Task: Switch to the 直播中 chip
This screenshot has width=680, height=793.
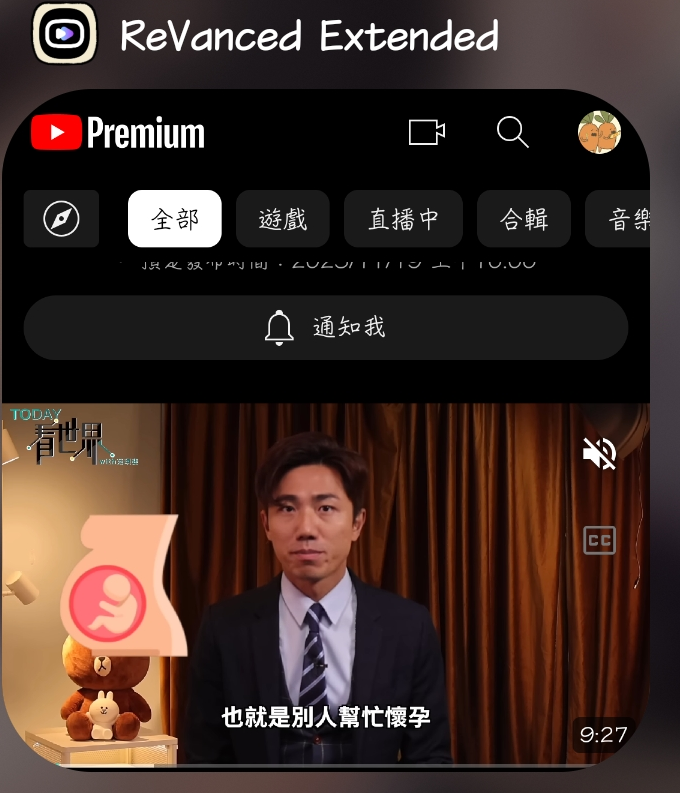Action: [x=403, y=219]
